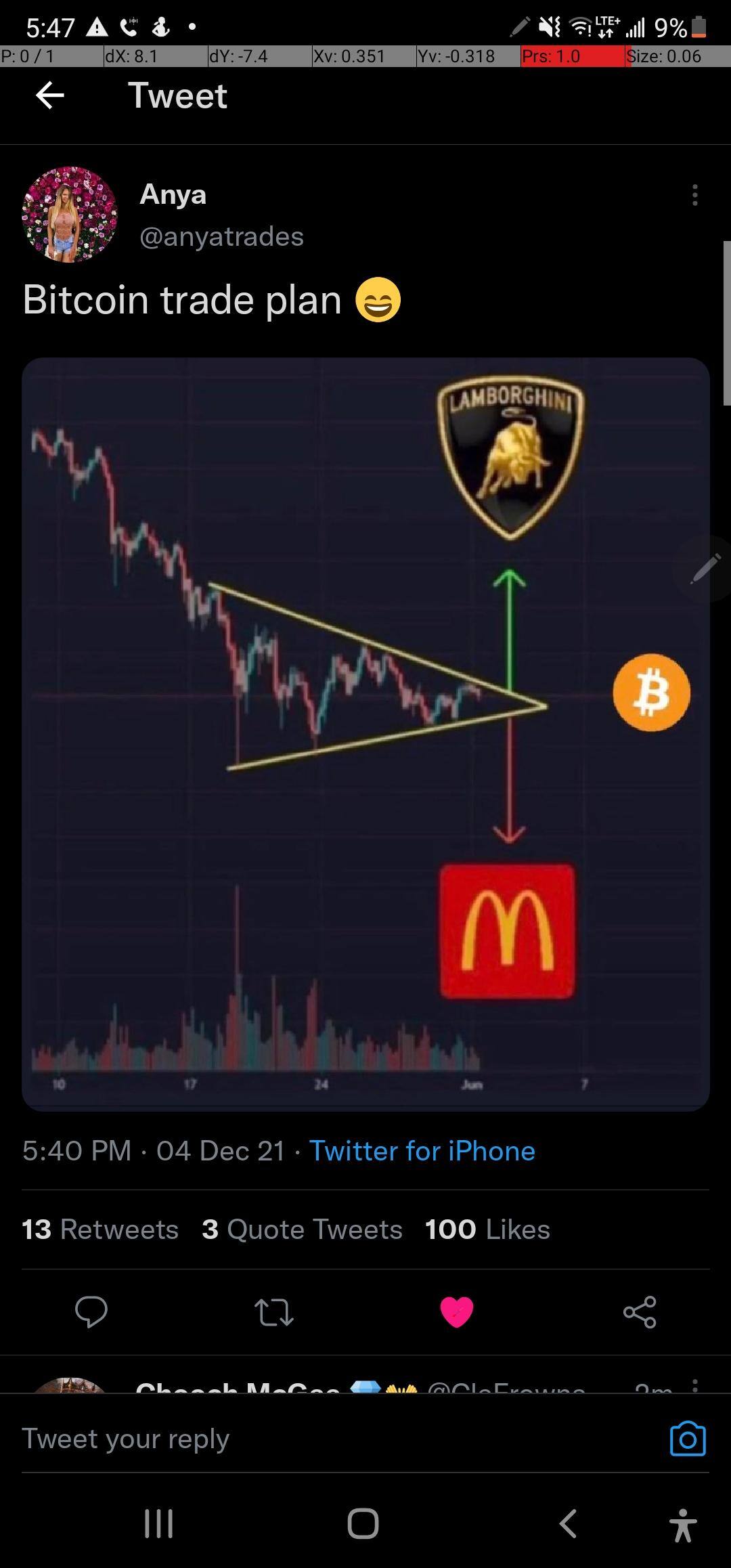Screen dimensions: 731x1568
Task: Open Anya's profile picture
Action: tap(69, 215)
